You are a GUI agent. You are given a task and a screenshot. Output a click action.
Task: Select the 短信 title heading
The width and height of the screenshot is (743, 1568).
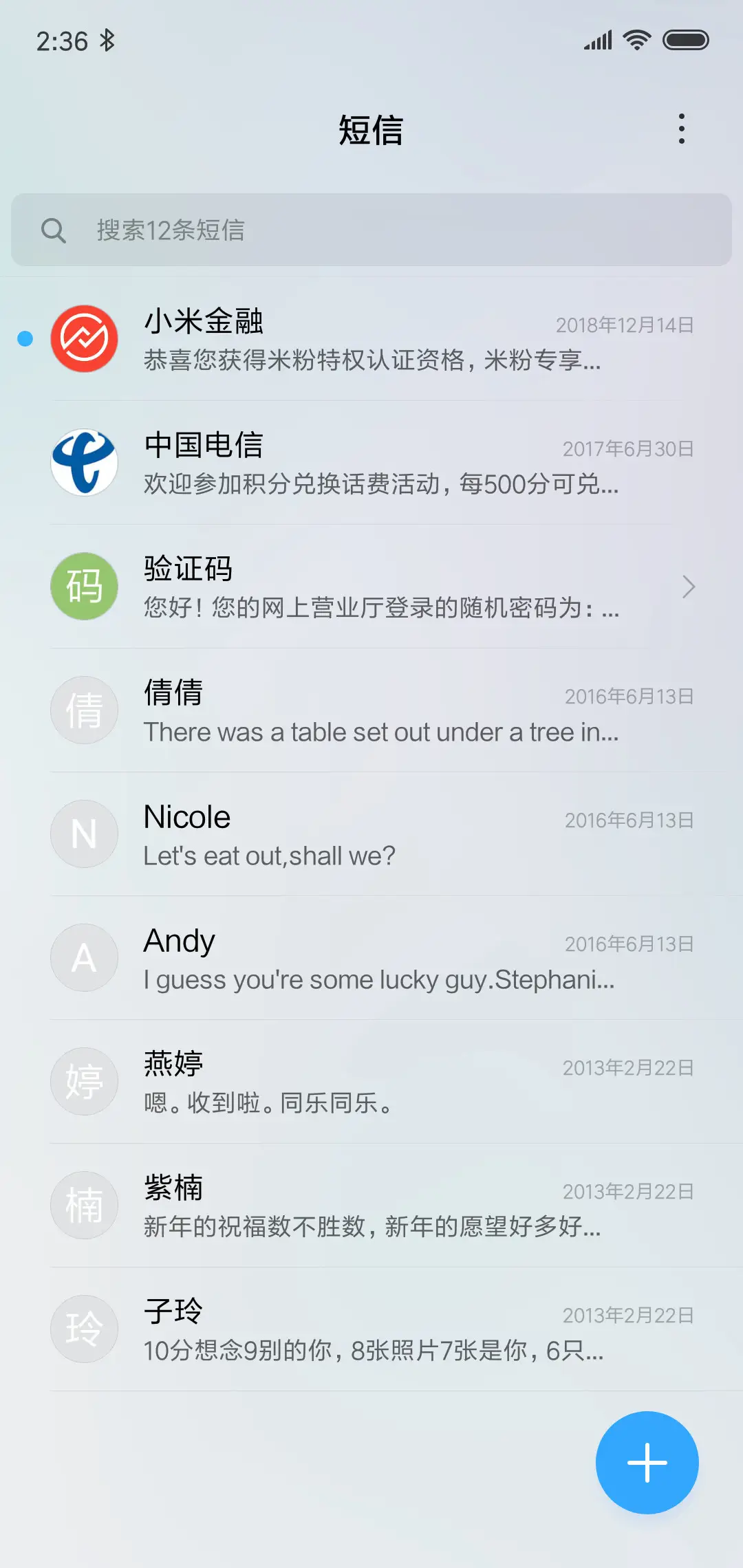coord(371,131)
